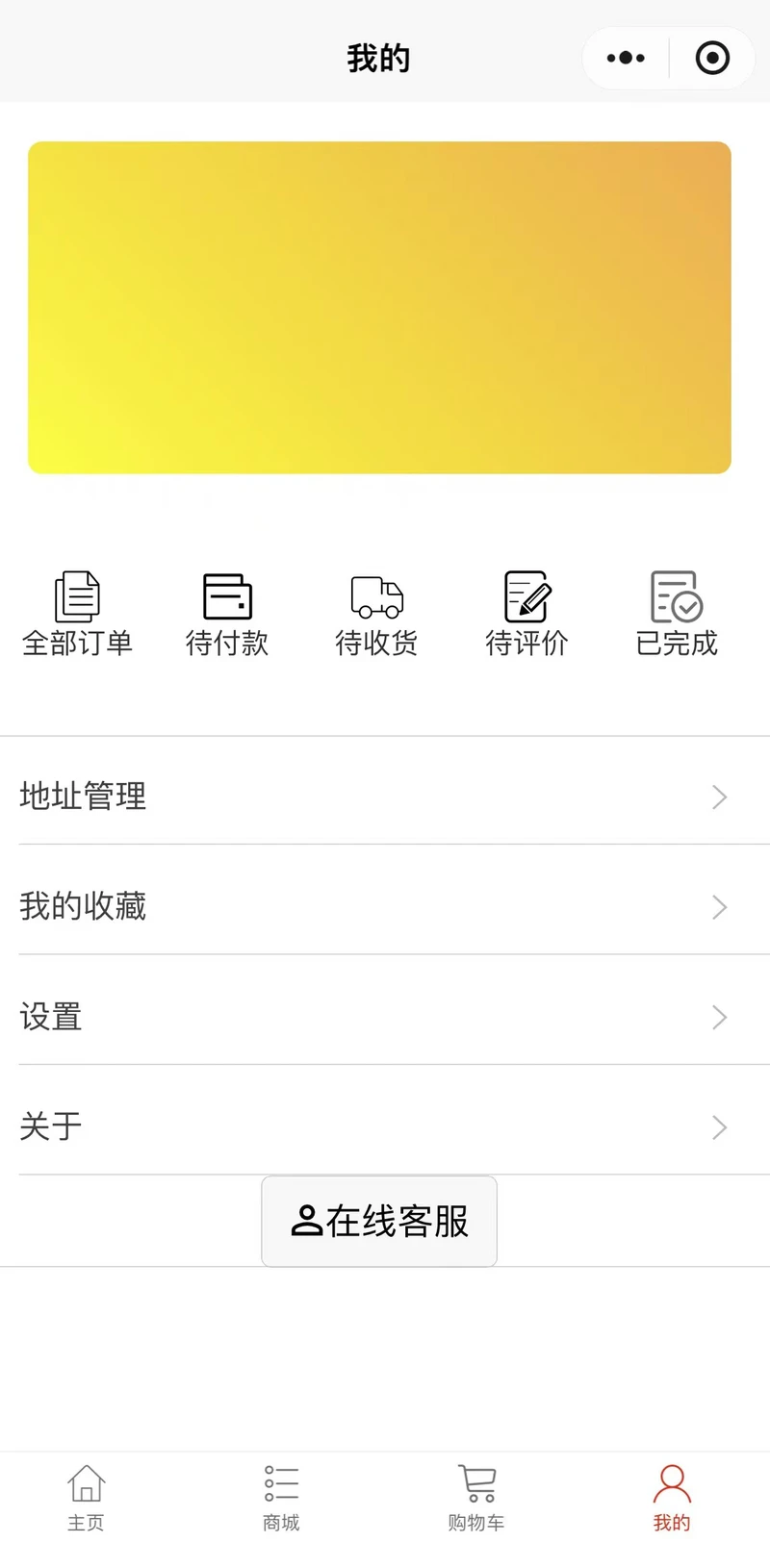
Task: Go to the 购物车 tab
Action: 476,1498
